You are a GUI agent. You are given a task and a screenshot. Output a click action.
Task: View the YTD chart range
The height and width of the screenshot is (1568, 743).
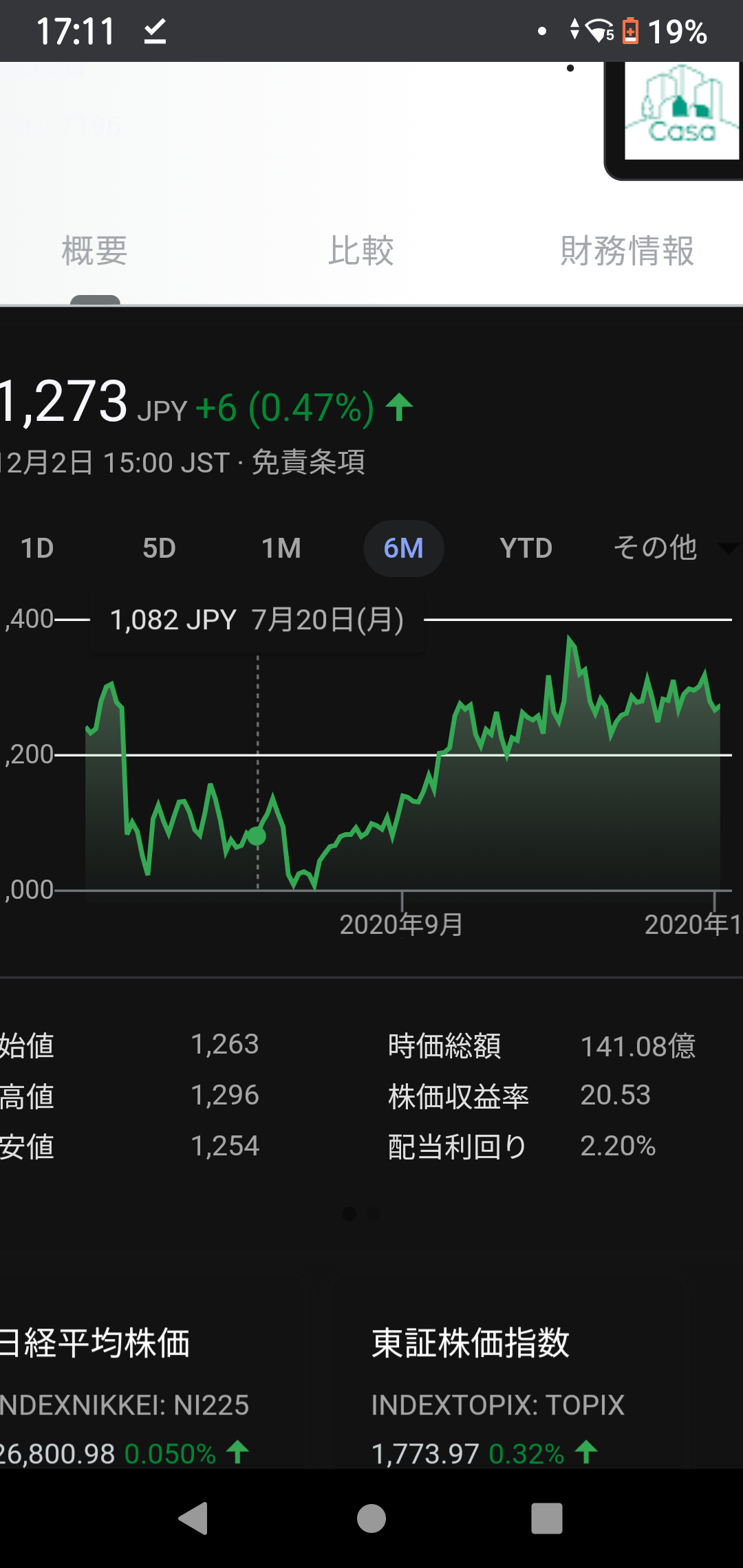[x=526, y=549]
